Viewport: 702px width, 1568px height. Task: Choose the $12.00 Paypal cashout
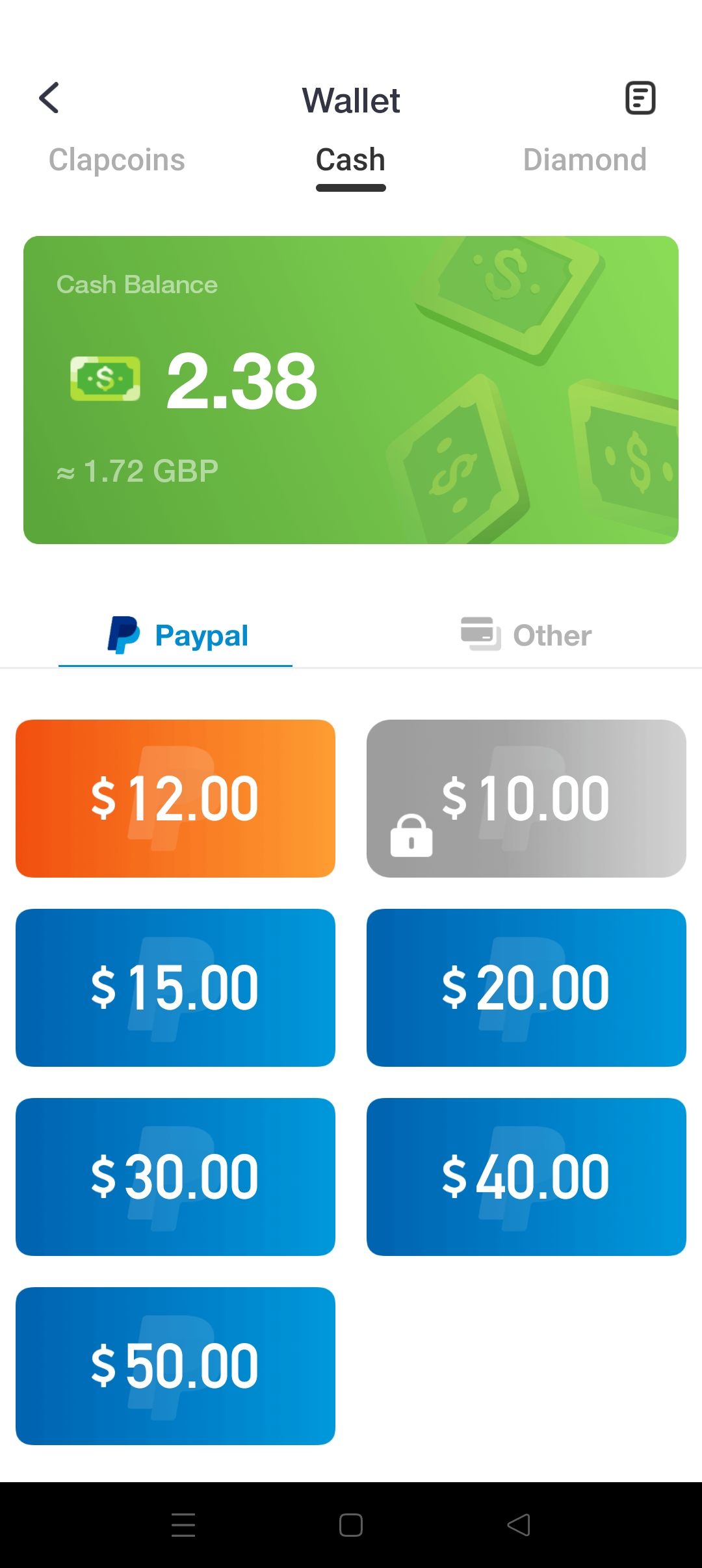(x=175, y=798)
